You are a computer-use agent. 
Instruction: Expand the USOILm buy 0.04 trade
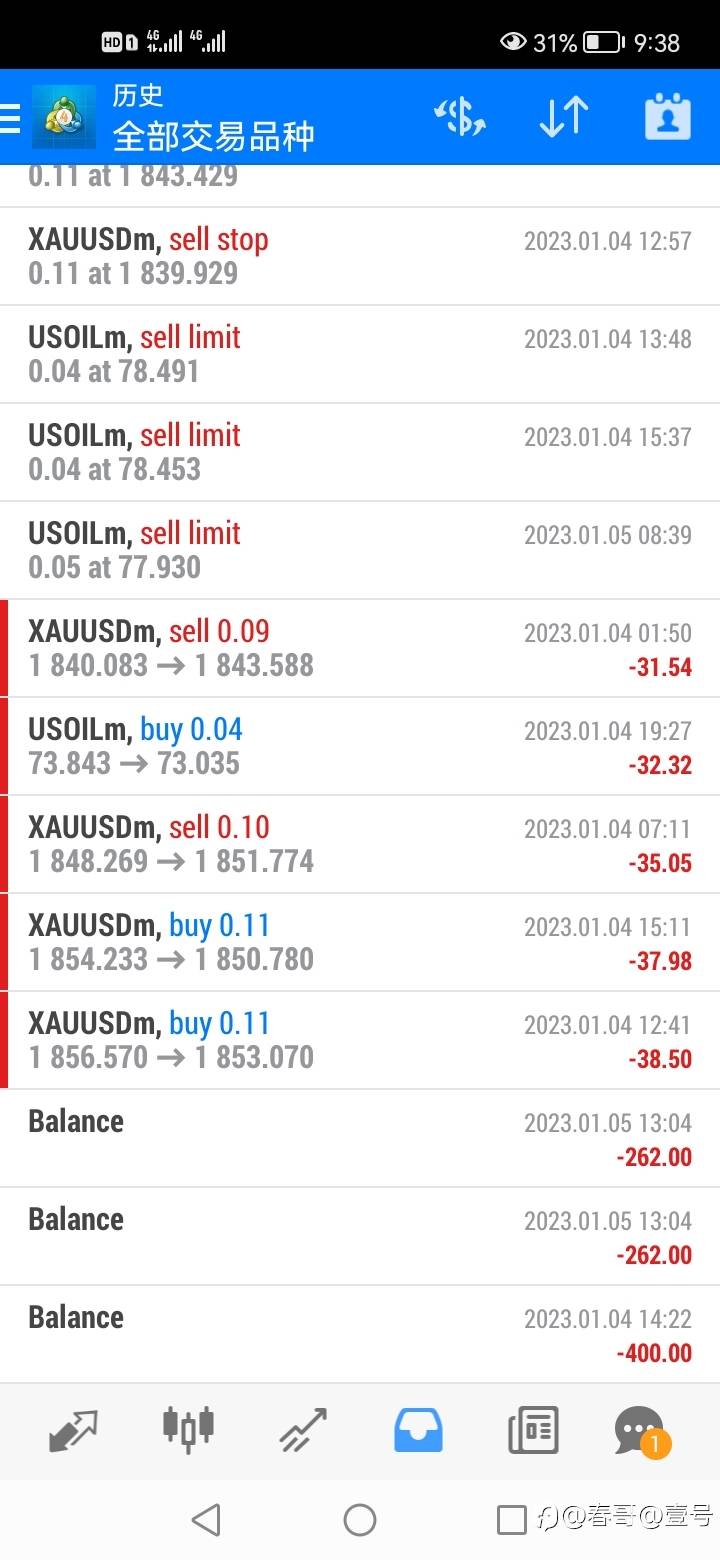tap(360, 746)
